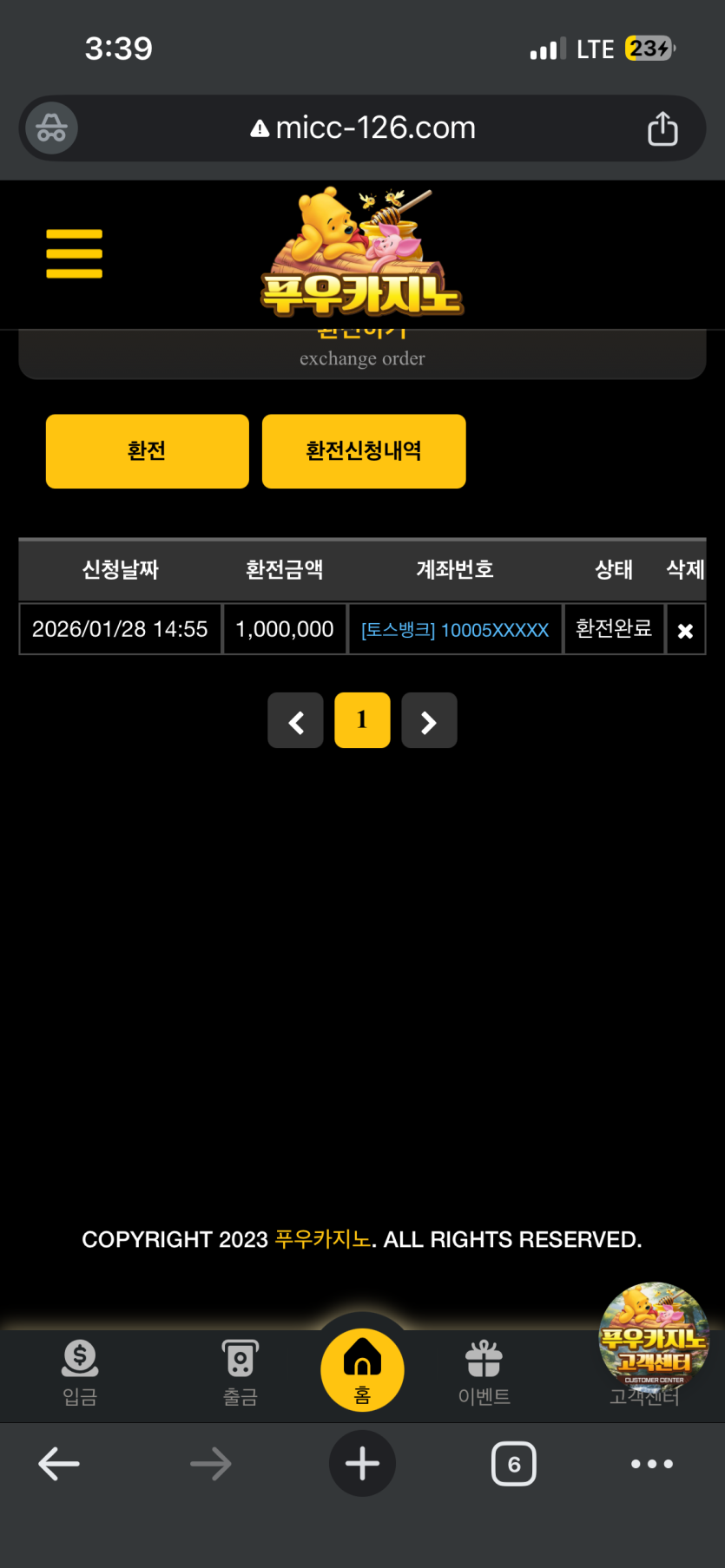The width and height of the screenshot is (725, 1568).
Task: Open the browser's three-dot menu
Action: (651, 1464)
